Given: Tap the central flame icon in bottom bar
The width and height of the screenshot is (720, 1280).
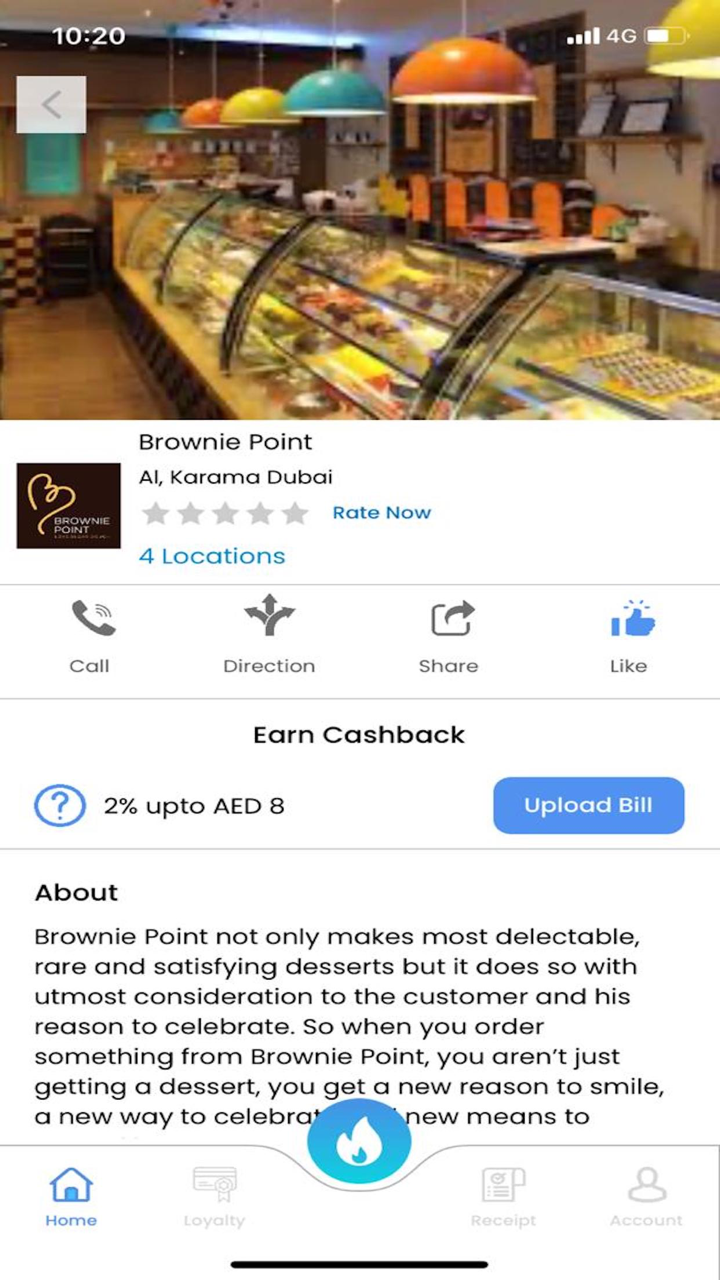Looking at the screenshot, I should (360, 1140).
